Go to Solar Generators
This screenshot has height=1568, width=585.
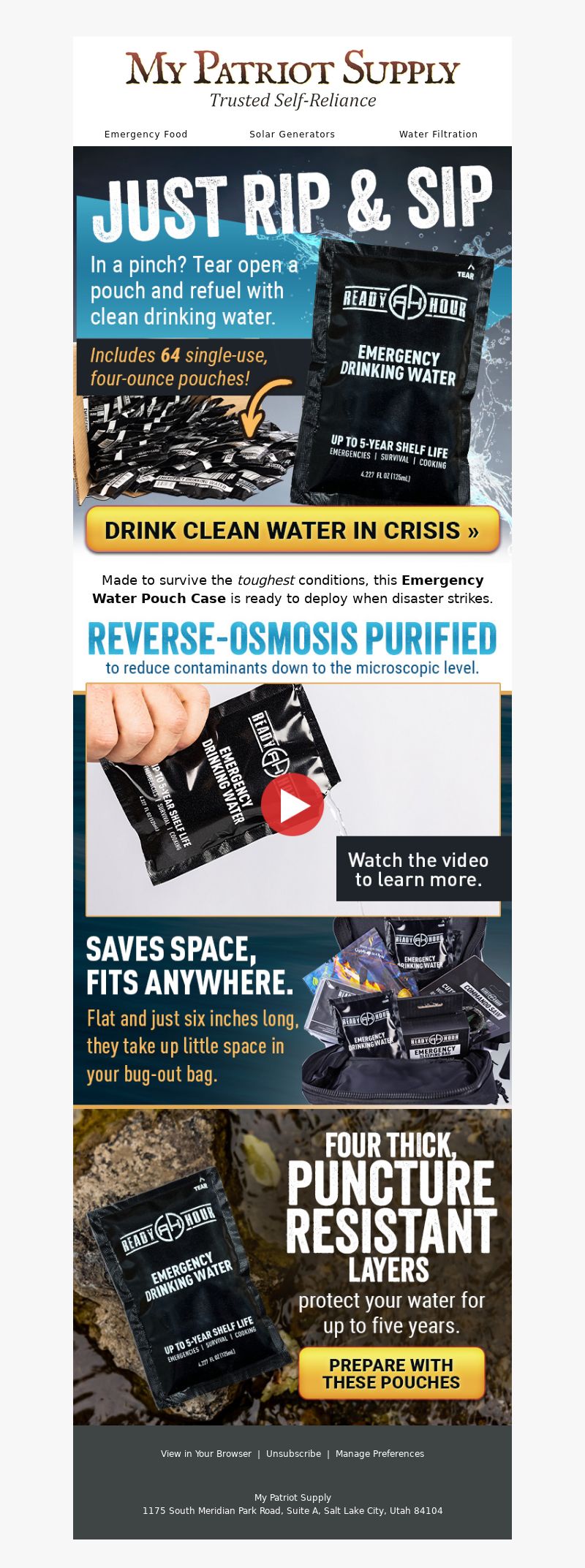[x=292, y=135]
